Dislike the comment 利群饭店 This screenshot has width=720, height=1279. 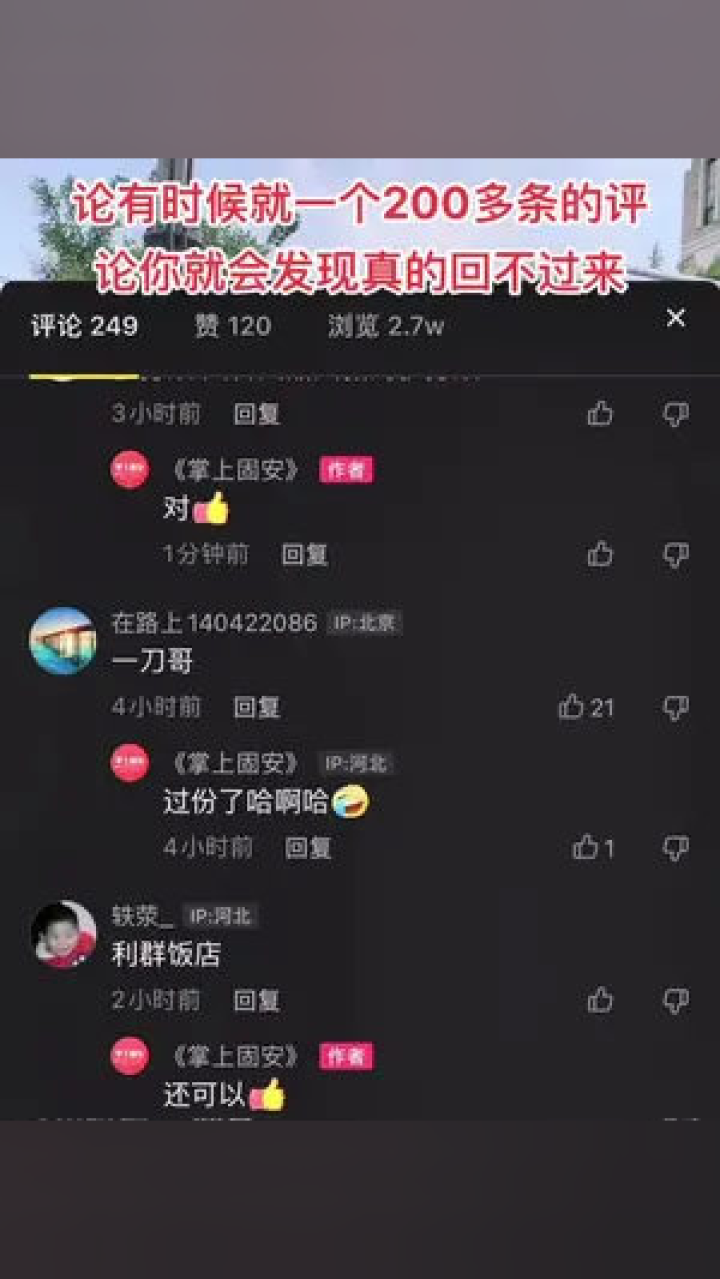(x=676, y=1000)
